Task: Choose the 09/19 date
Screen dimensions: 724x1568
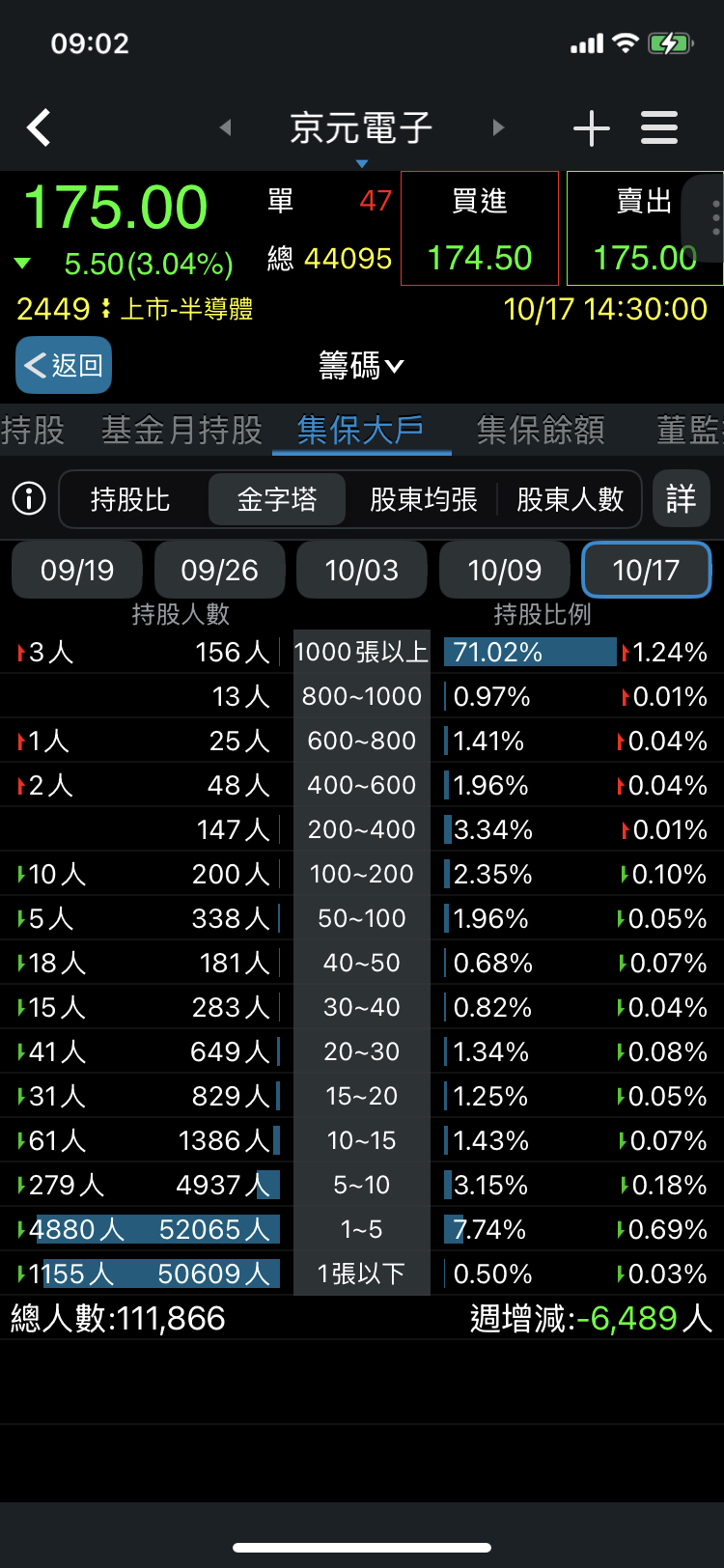Action: pos(77,571)
